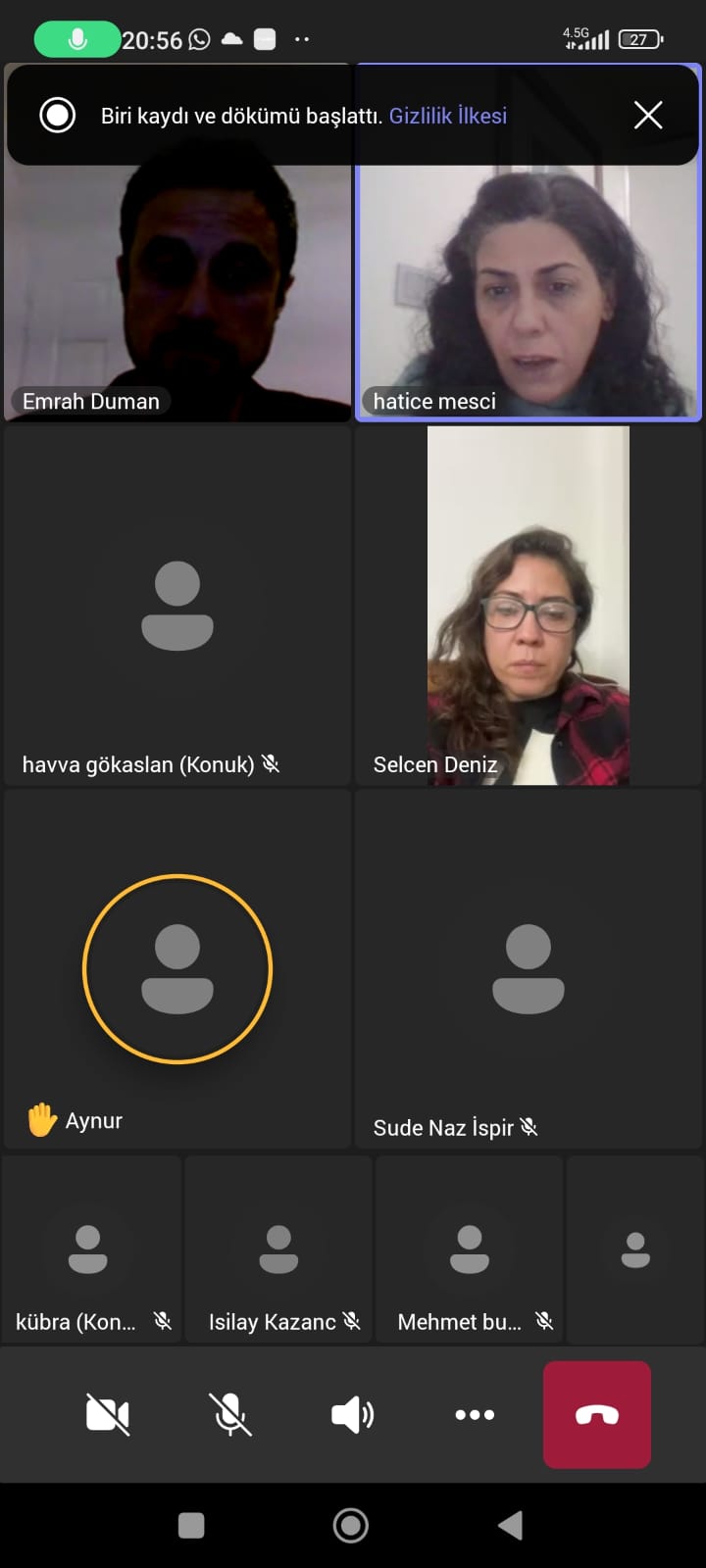The width and height of the screenshot is (706, 1568).
Task: Select Mehmet's small participant tile
Action: click(x=469, y=1249)
